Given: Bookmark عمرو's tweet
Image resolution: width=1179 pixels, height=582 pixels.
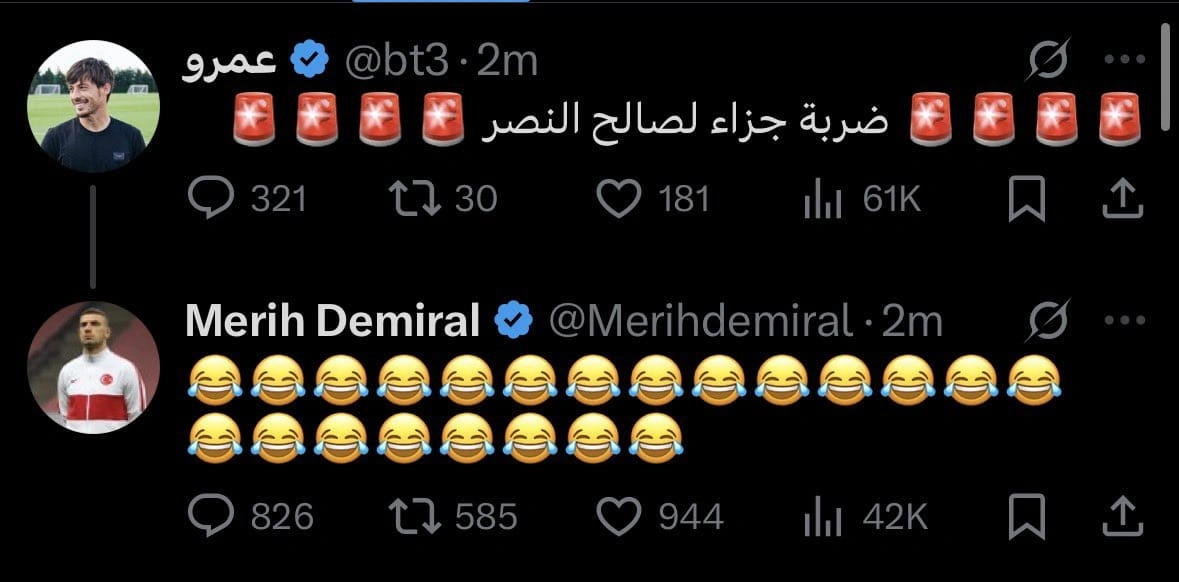Looking at the screenshot, I should coord(1026,199).
